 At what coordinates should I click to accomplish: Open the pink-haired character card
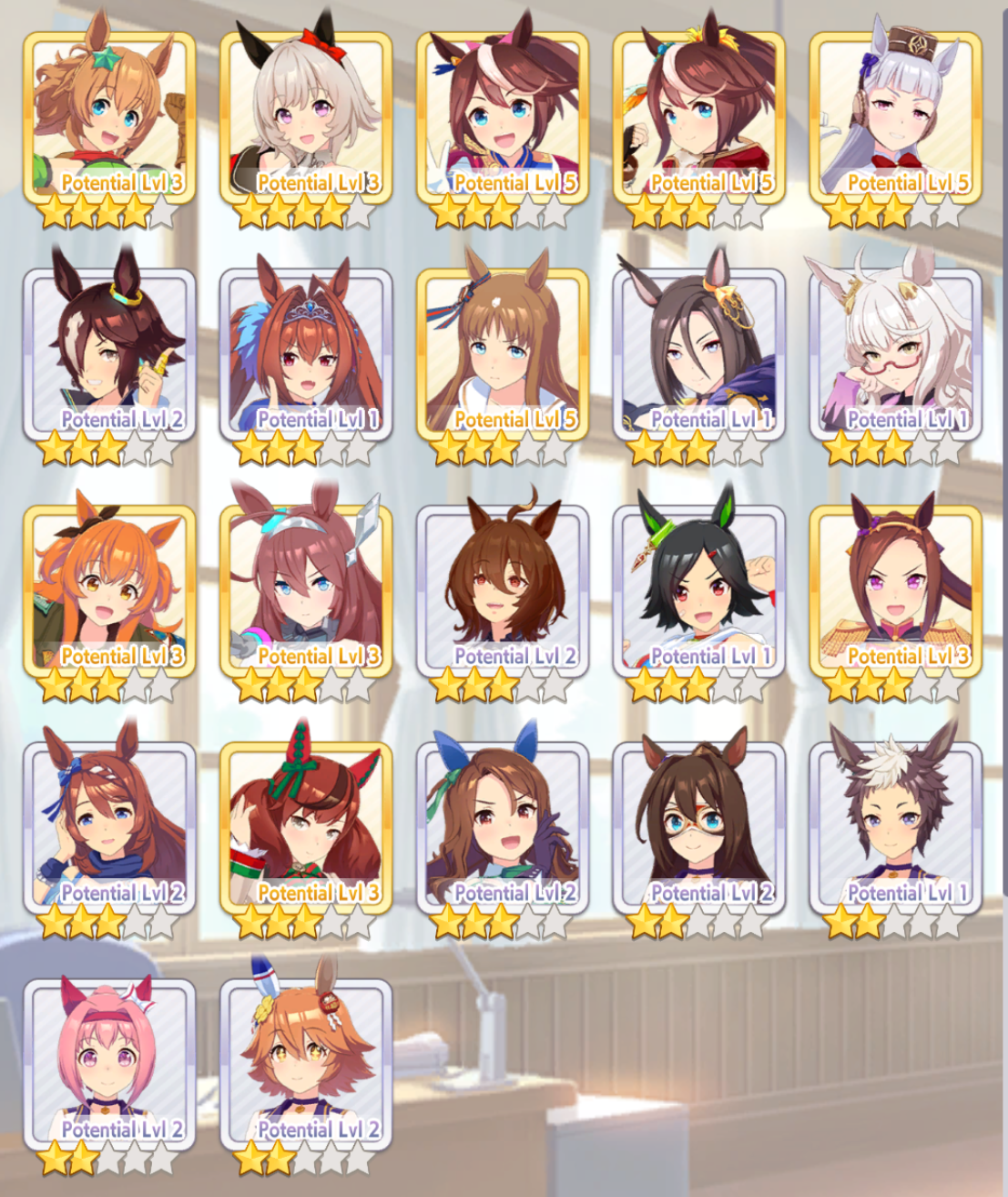[109, 1064]
